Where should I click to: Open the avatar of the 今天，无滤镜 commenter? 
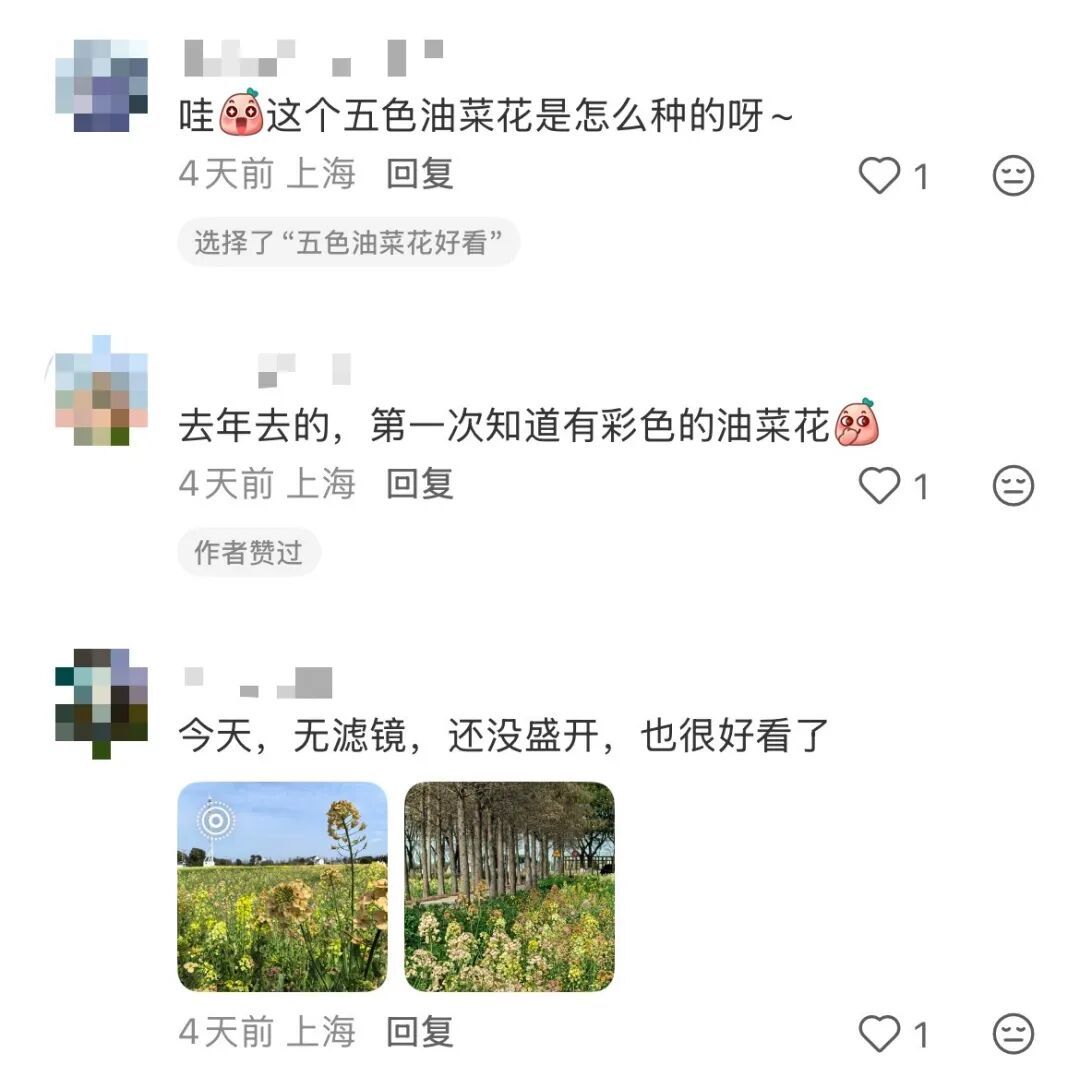101,704
